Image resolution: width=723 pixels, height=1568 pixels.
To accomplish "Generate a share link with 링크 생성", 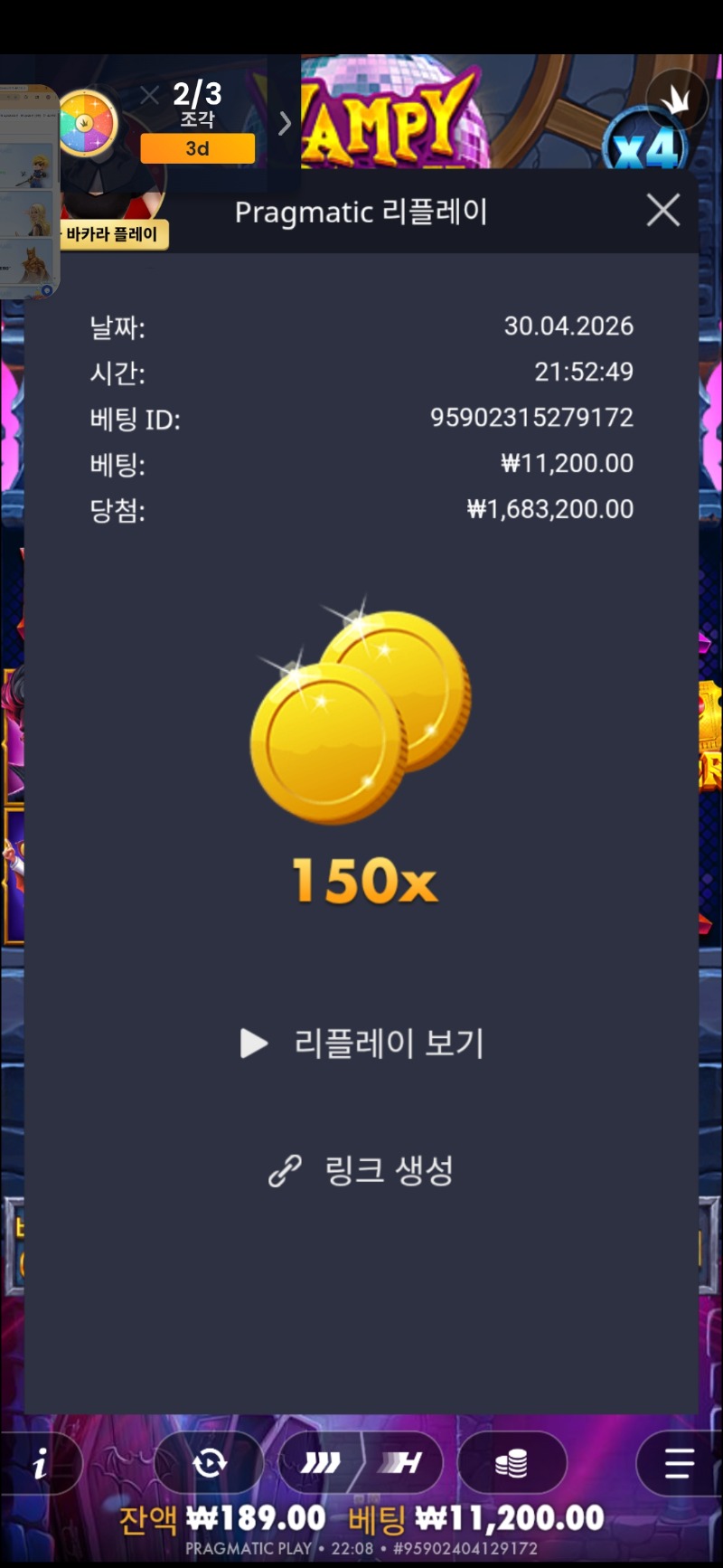I will (x=363, y=1170).
